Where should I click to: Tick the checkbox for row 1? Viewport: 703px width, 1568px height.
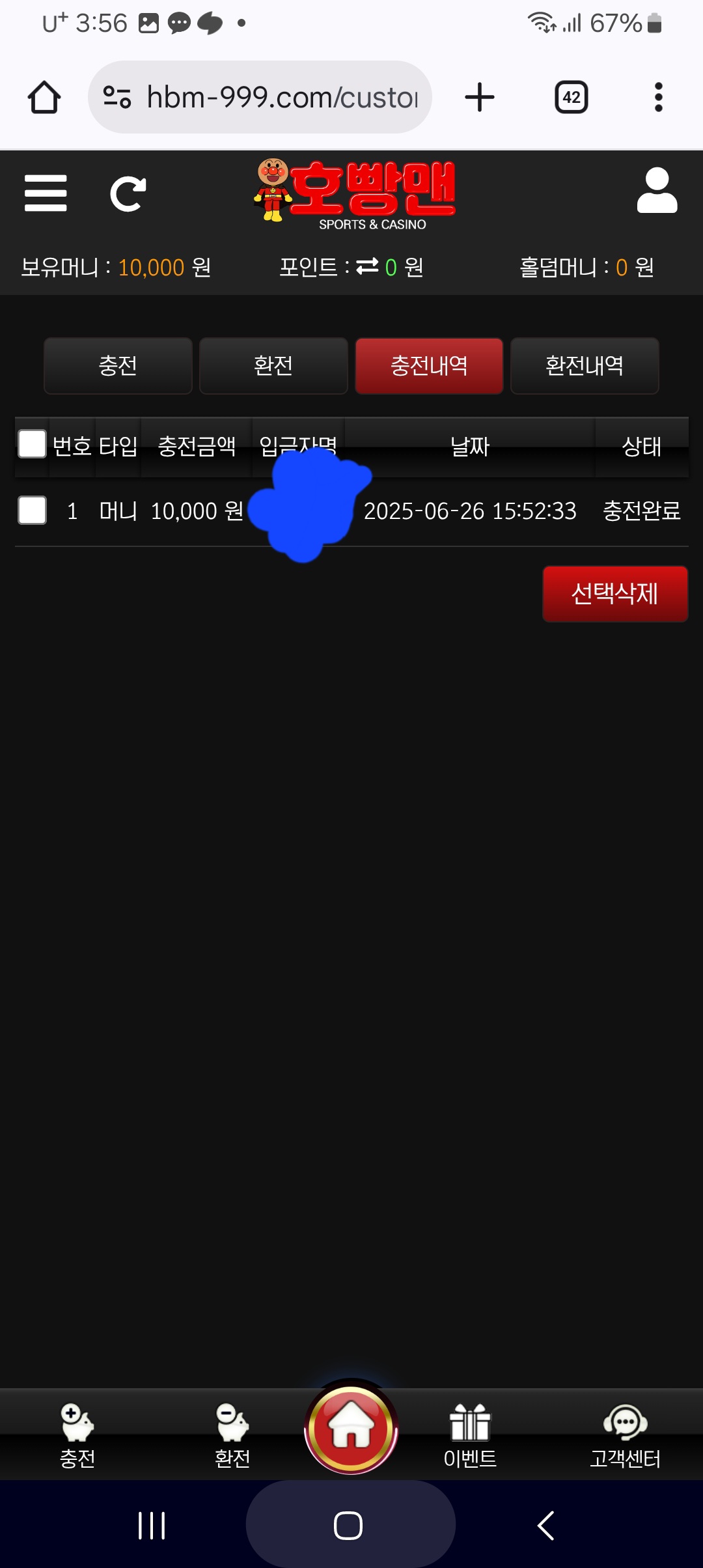point(32,510)
